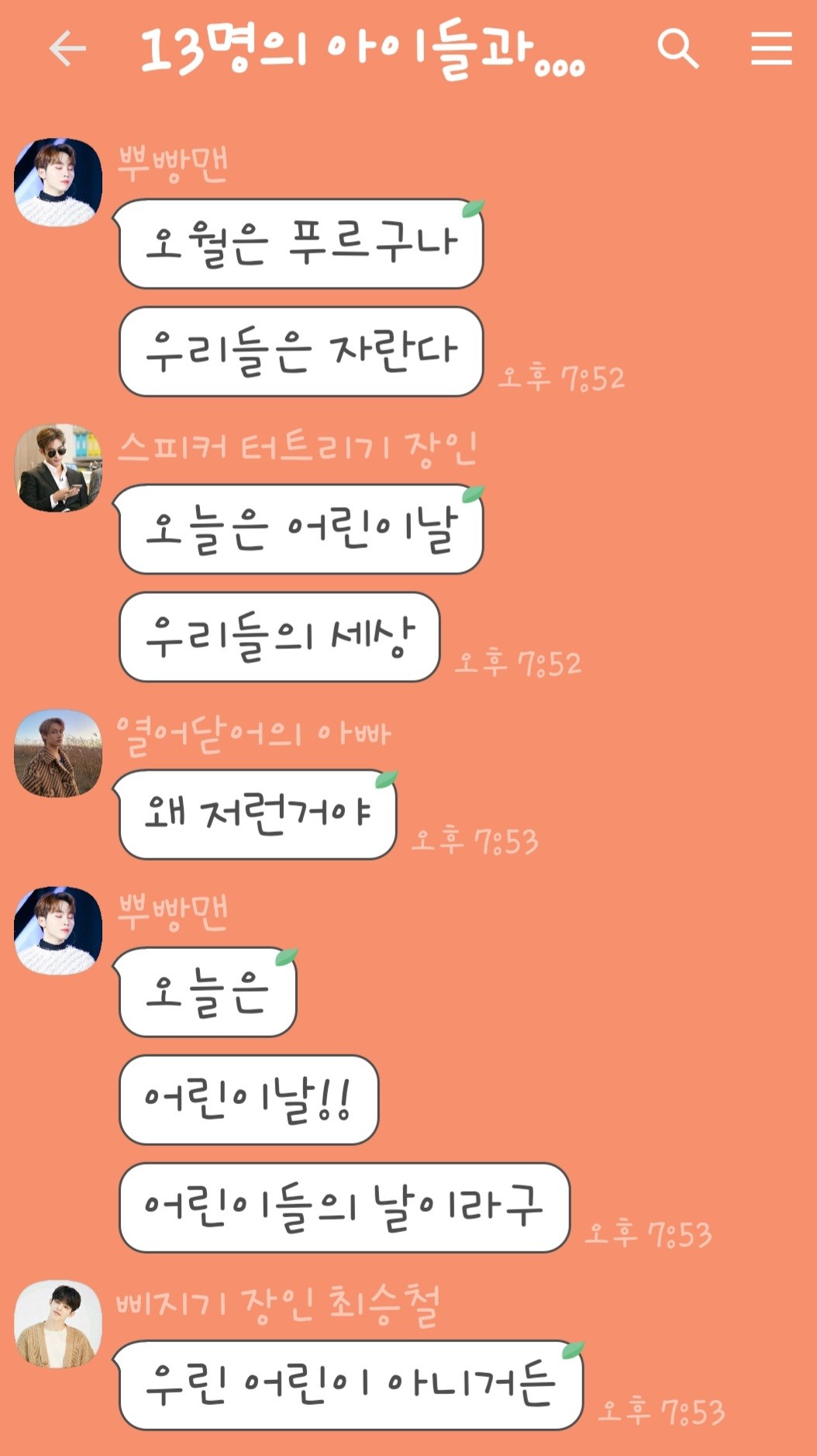View 열어닫어의 아빠's profile picture
817x1456 pixels.
(58, 753)
